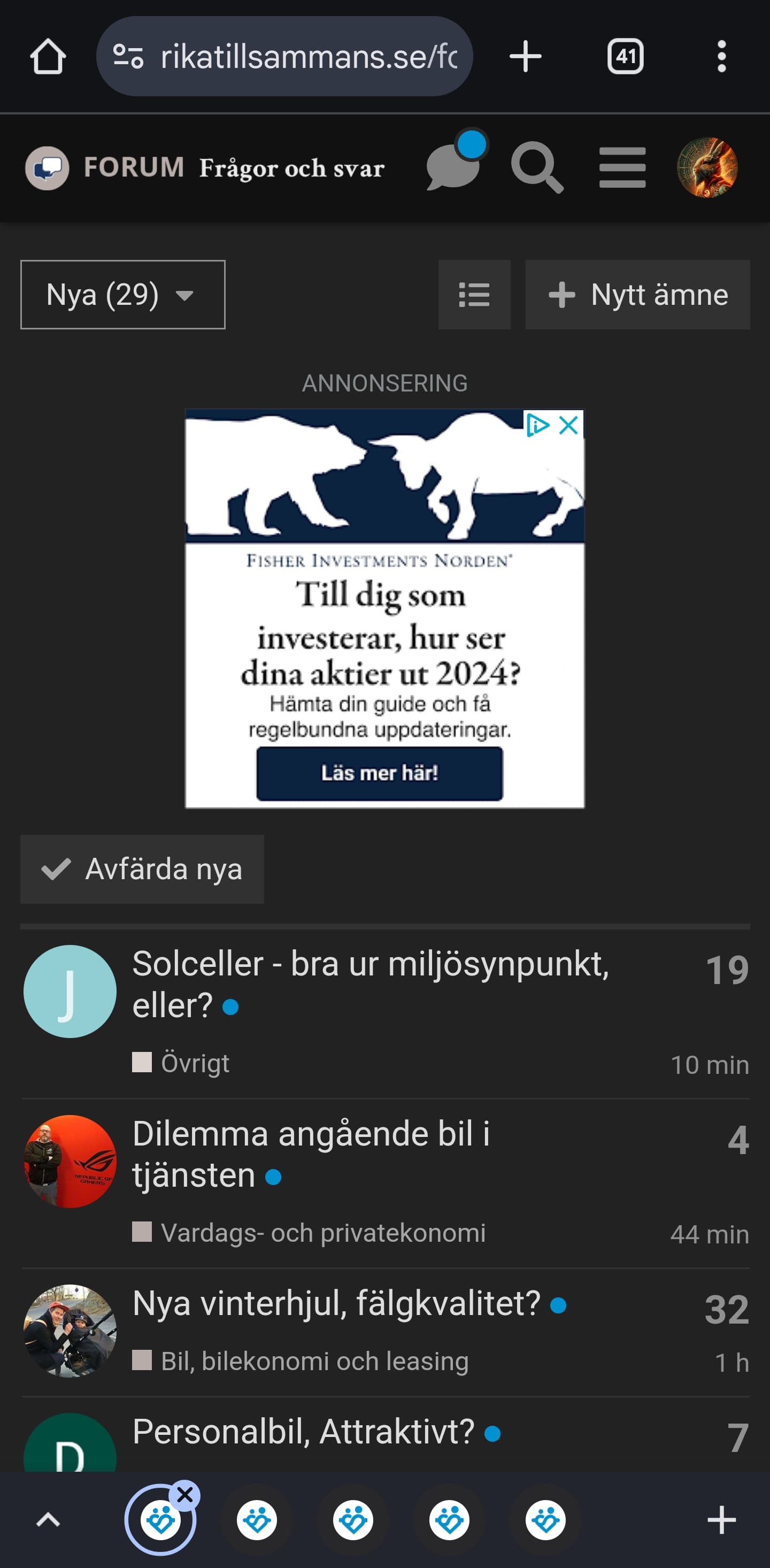Open Dilemma angående bil i tjänsten
Viewport: 770px width, 1568px height.
311,1154
